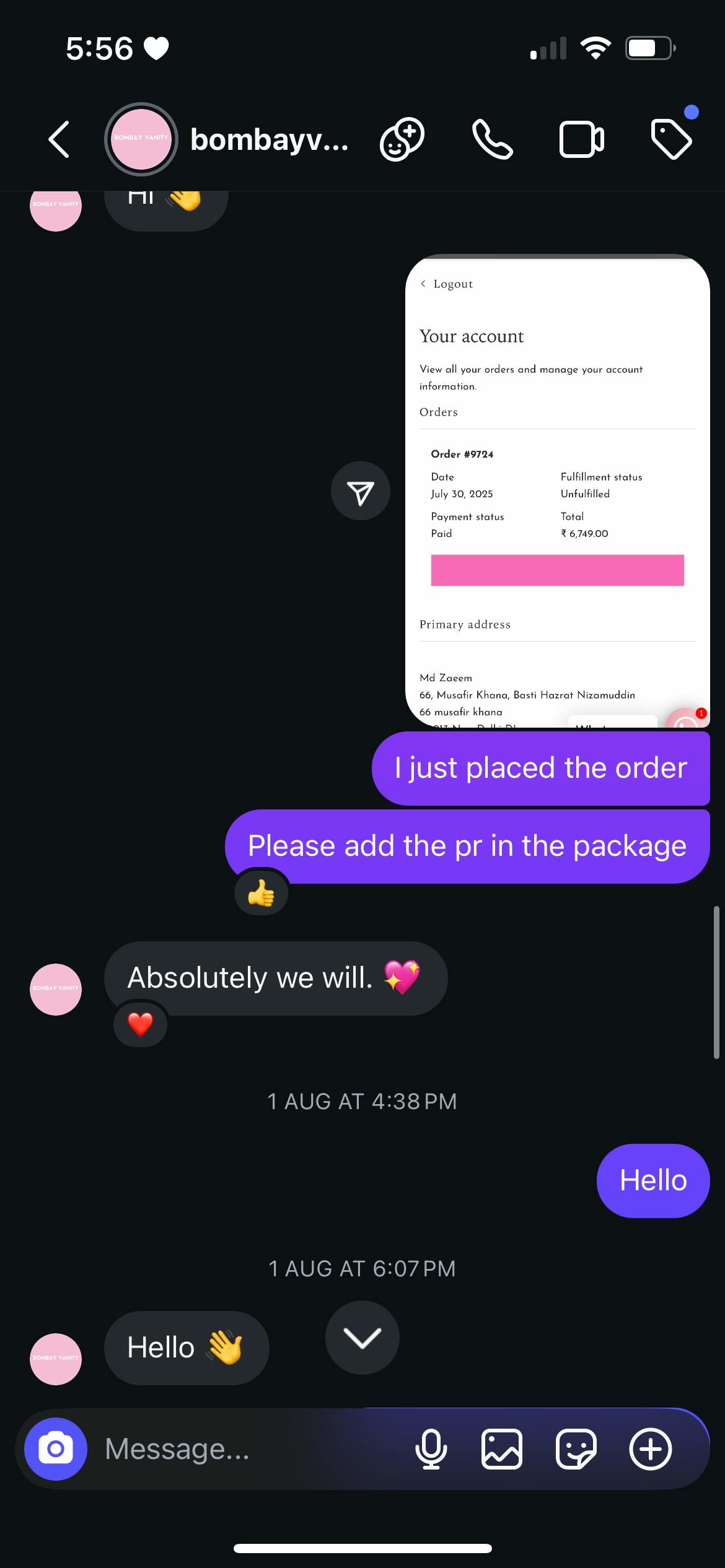The width and height of the screenshot is (725, 1568).
Task: Forward the order screenshot via share arrow
Action: [361, 491]
